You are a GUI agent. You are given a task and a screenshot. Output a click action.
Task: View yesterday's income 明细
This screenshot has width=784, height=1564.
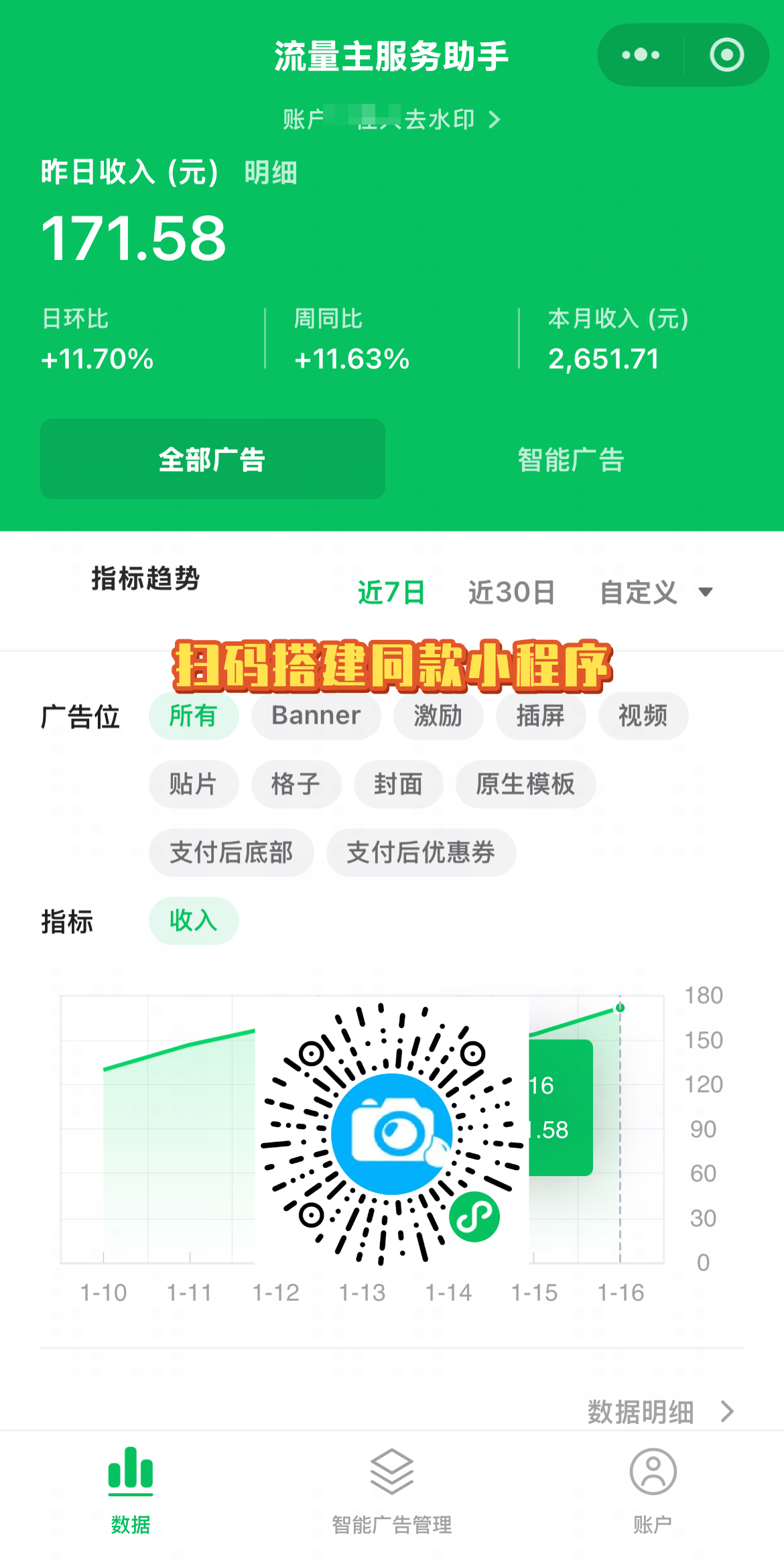(x=270, y=173)
